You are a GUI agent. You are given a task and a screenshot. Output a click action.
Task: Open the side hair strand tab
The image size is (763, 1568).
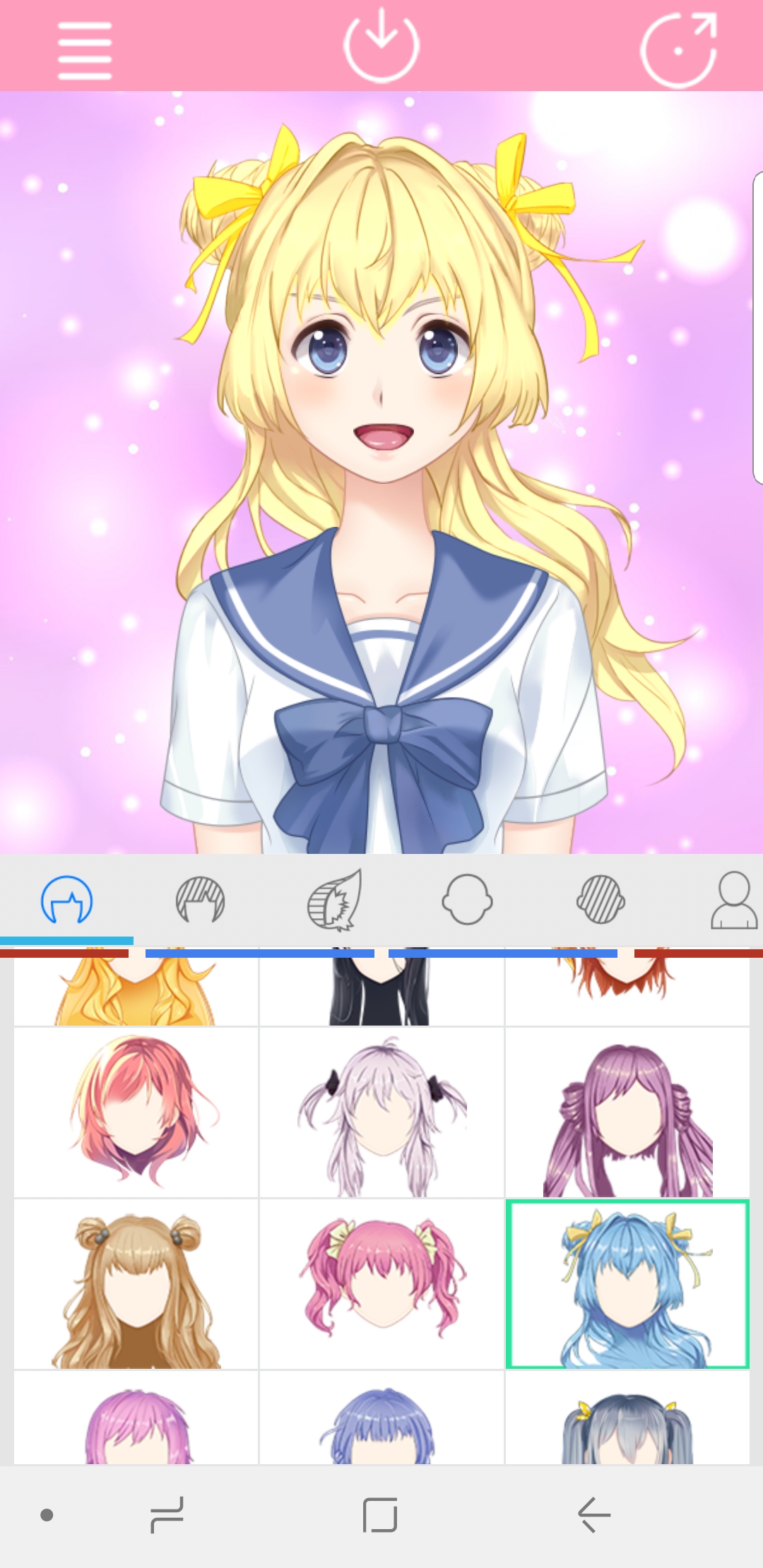click(x=335, y=900)
